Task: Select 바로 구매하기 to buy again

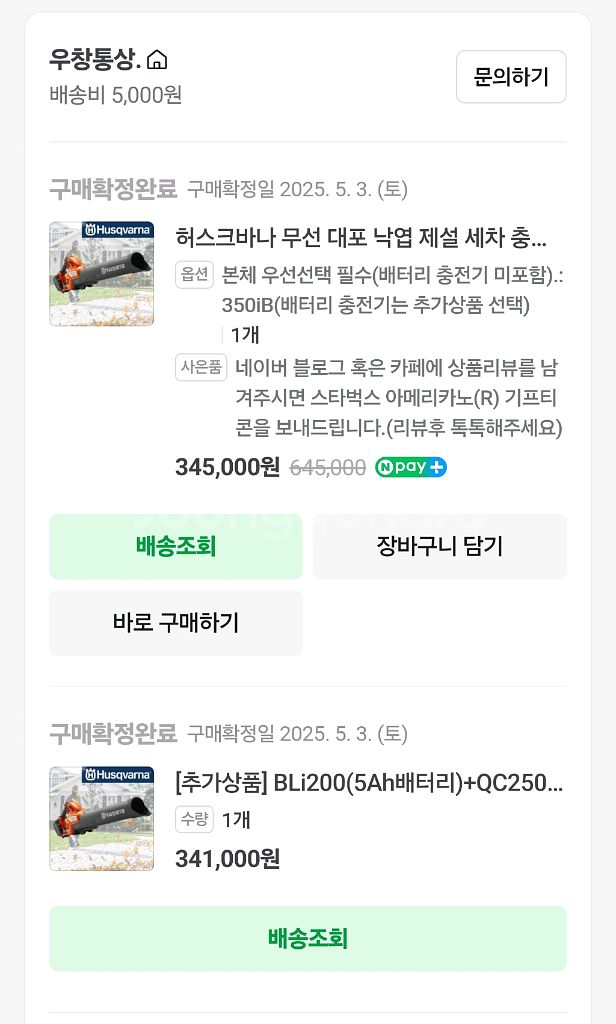Action: (x=176, y=622)
